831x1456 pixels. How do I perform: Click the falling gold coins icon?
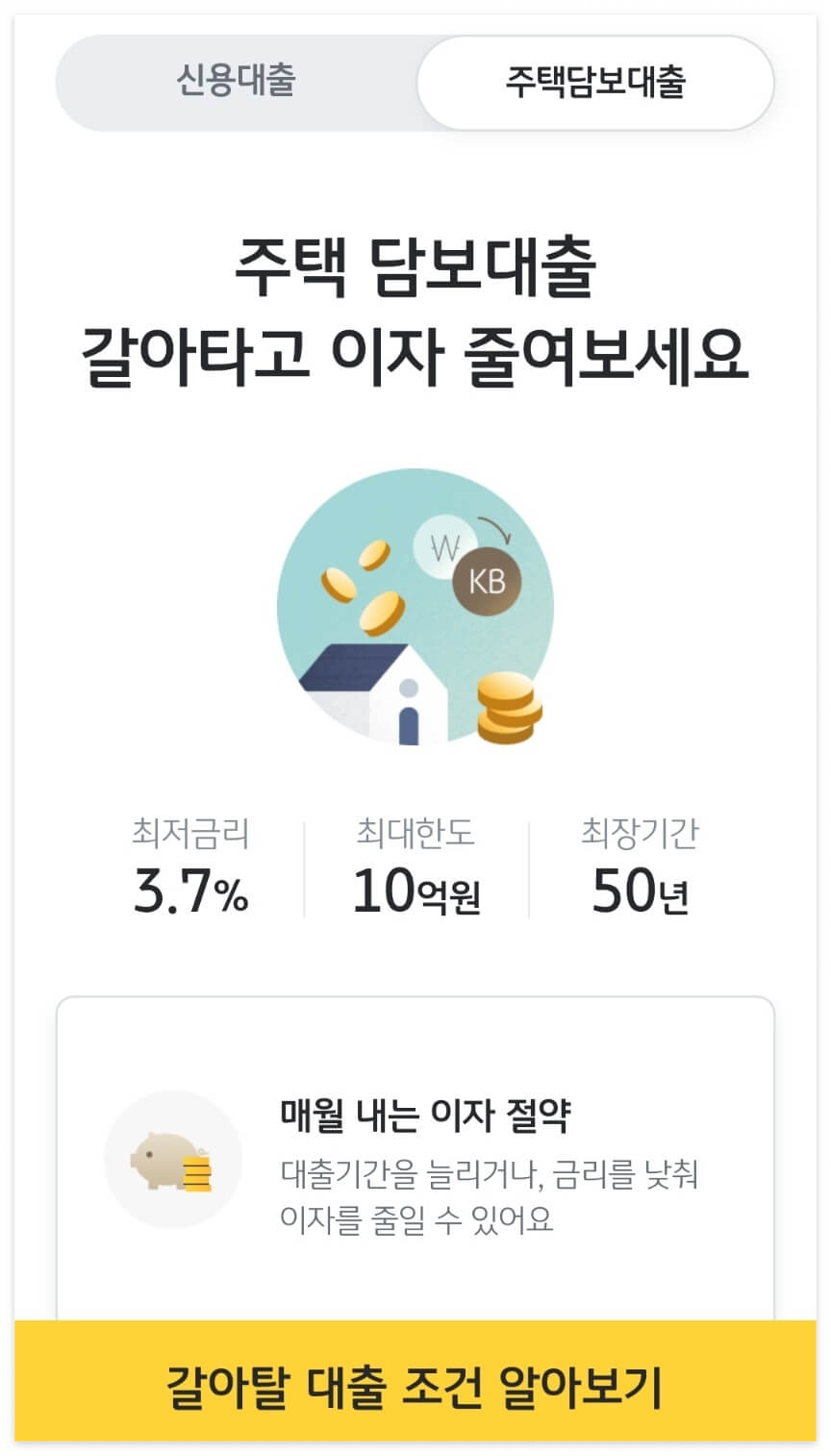[x=361, y=591]
